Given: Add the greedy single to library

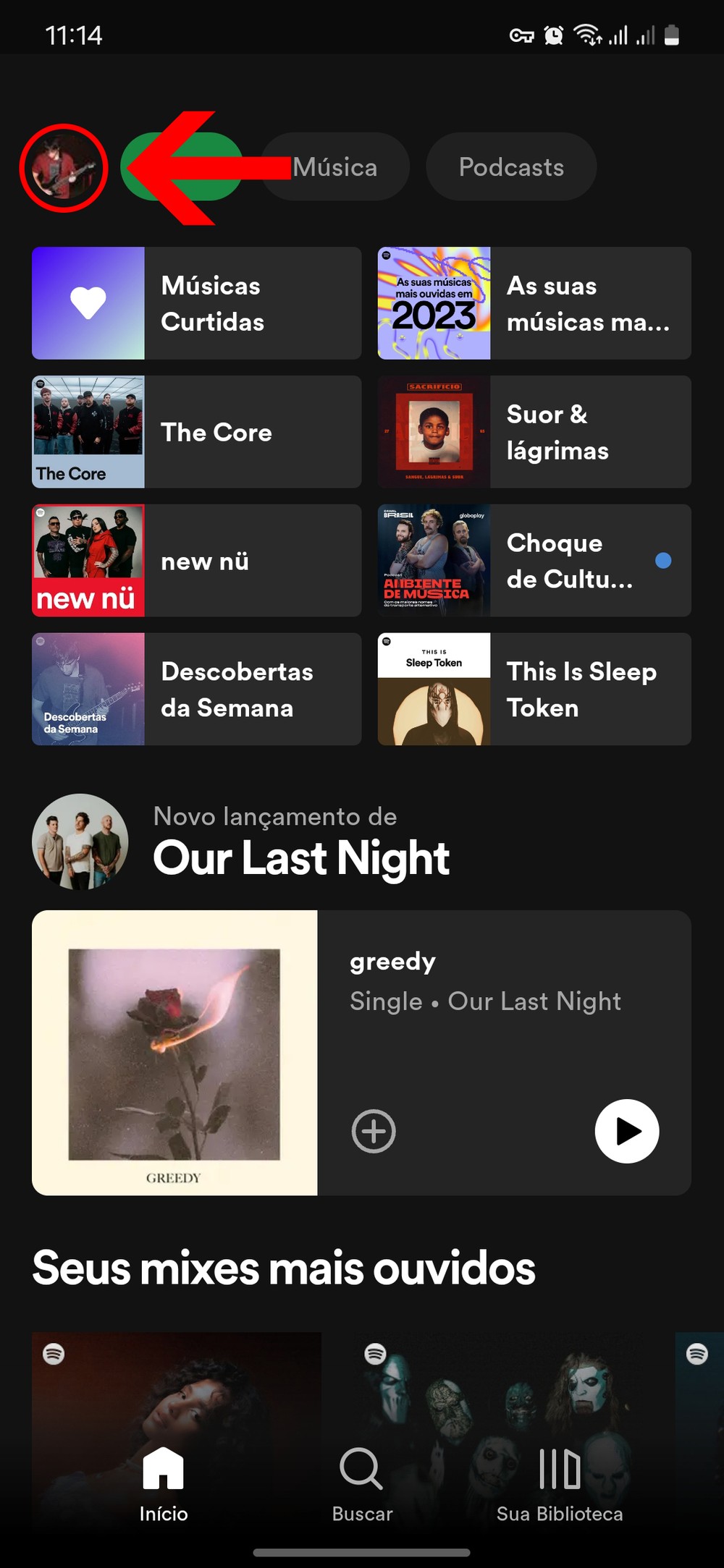Looking at the screenshot, I should coord(374,1131).
